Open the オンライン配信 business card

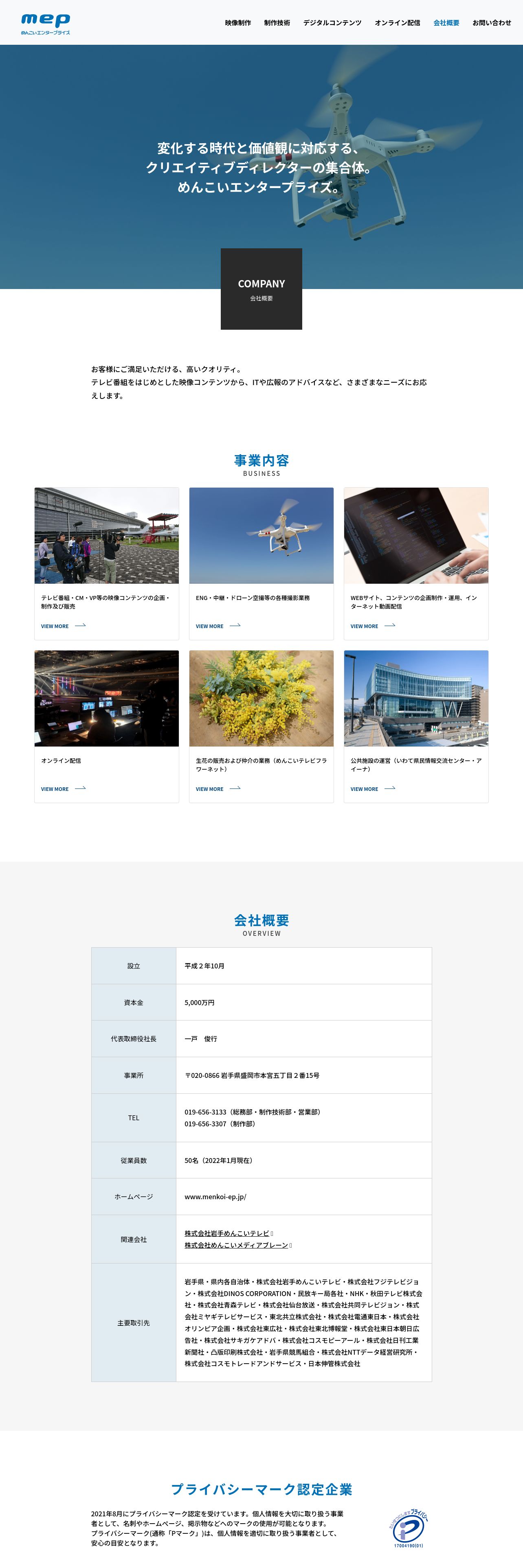coord(107,726)
